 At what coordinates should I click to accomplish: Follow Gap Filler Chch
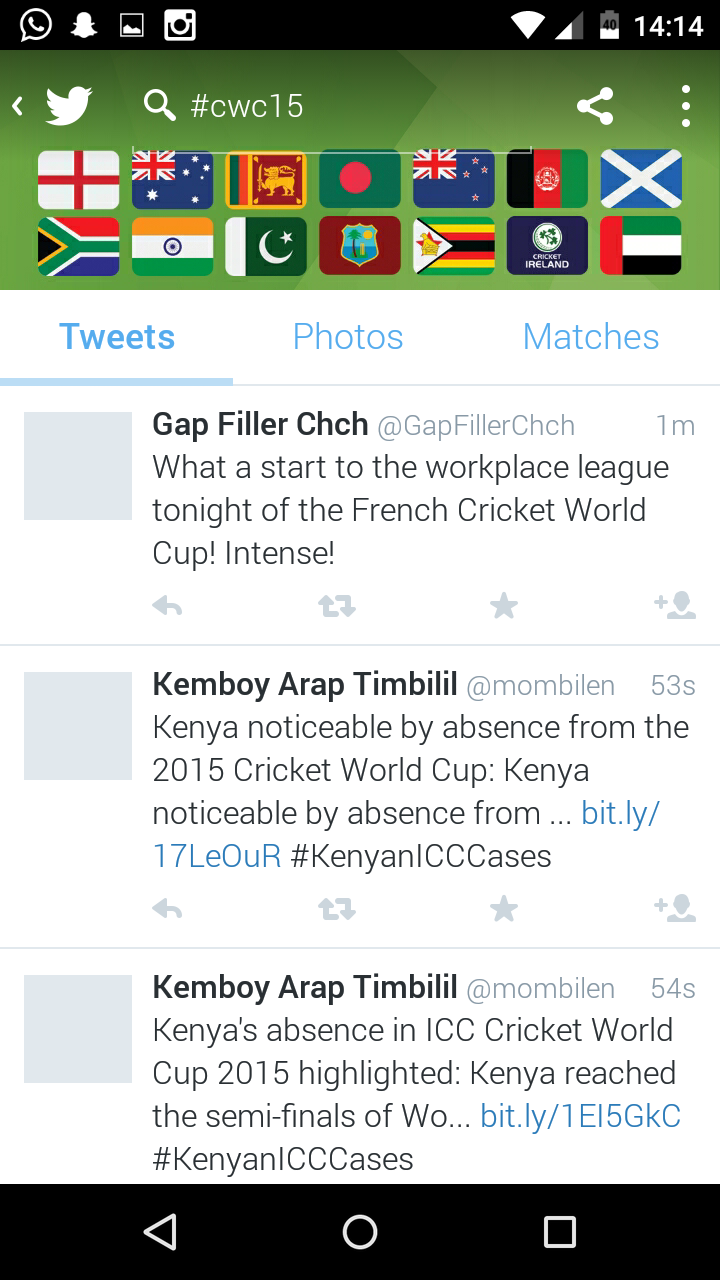click(674, 605)
